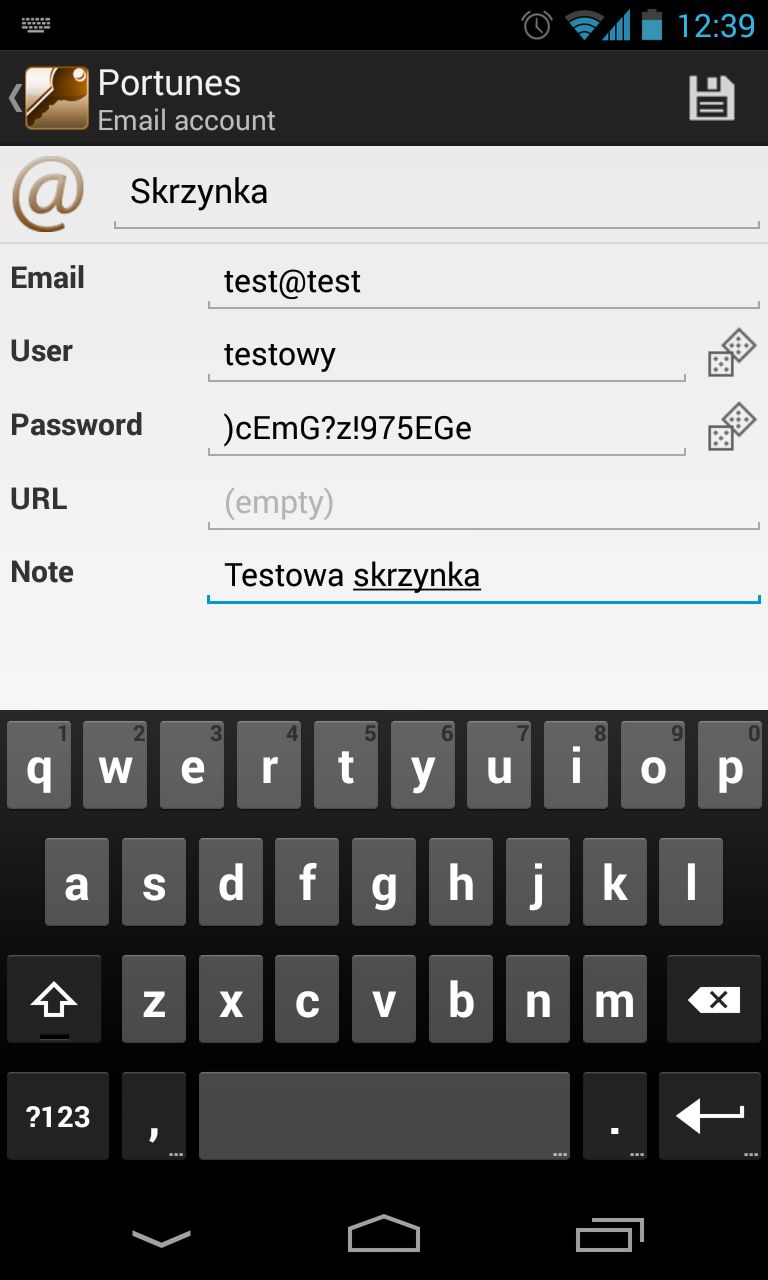Switch the keyboard to ?123 symbols

point(58,1116)
